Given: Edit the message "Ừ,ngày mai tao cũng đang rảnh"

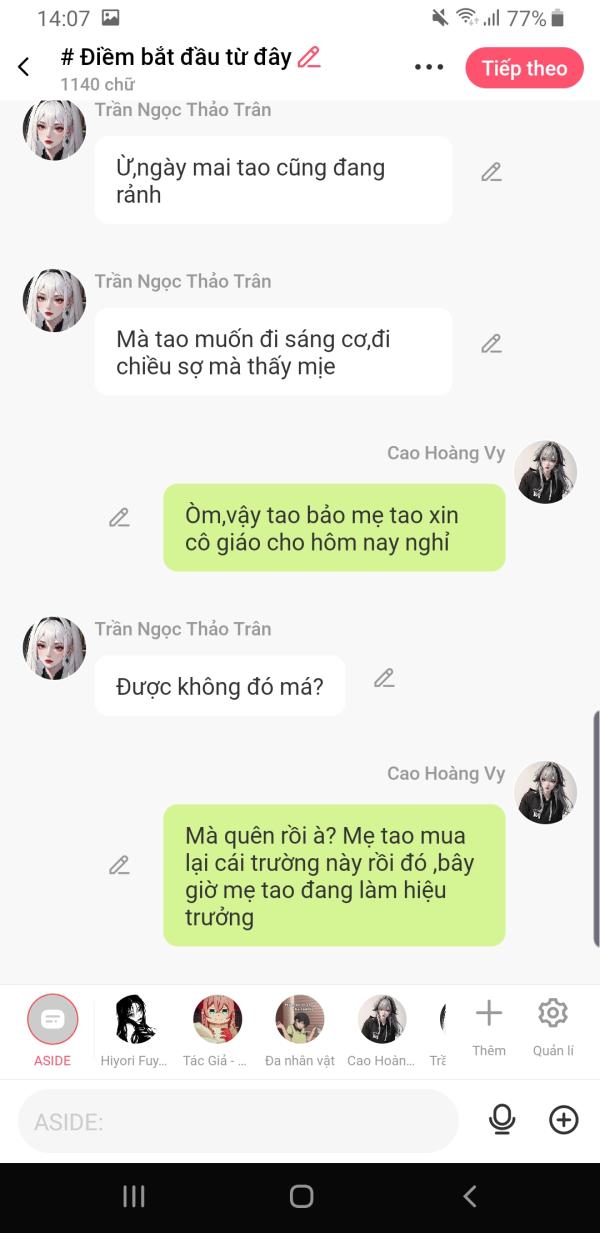Looking at the screenshot, I should (x=491, y=172).
